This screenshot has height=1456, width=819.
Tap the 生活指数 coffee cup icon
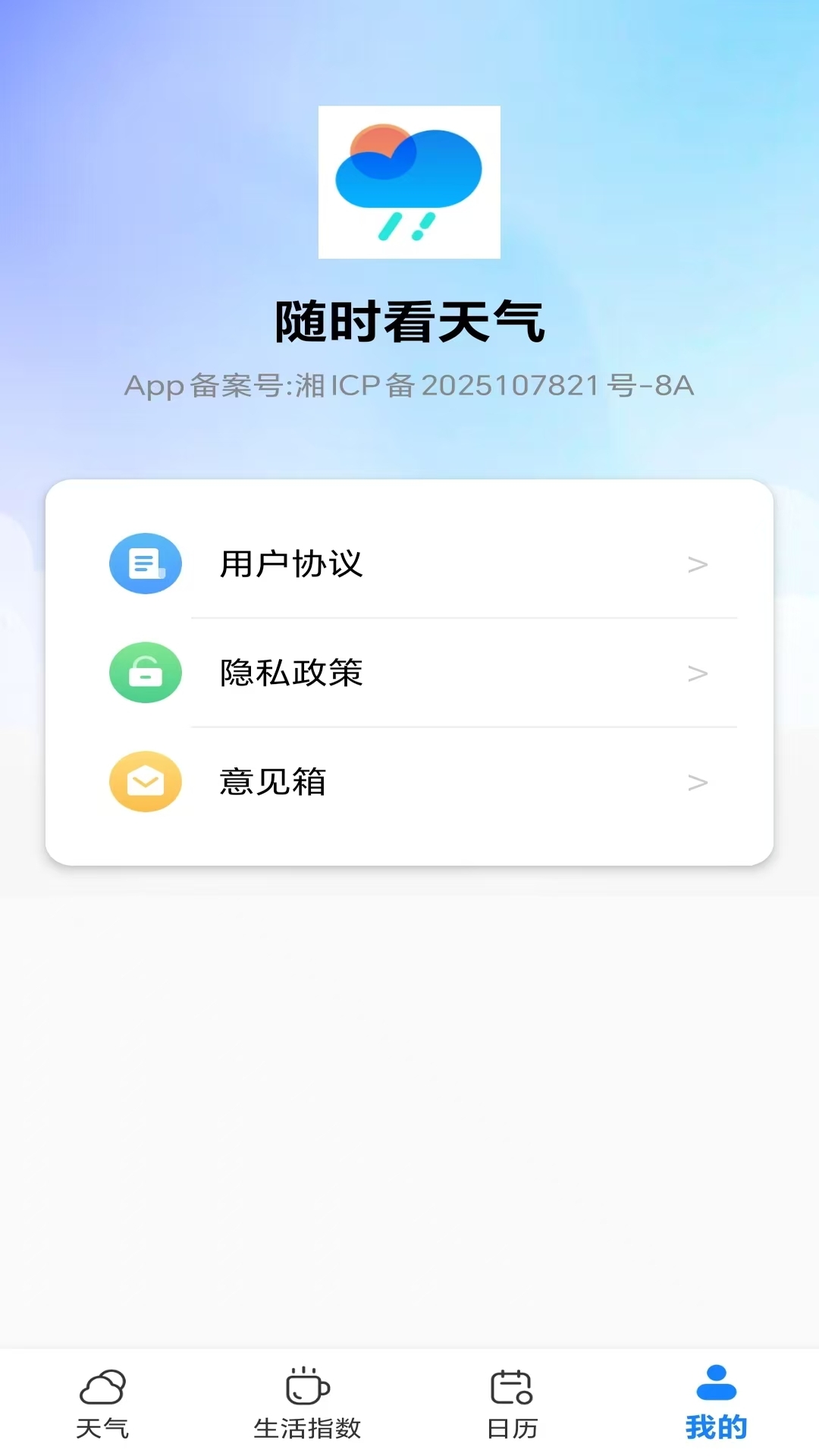click(x=305, y=1385)
